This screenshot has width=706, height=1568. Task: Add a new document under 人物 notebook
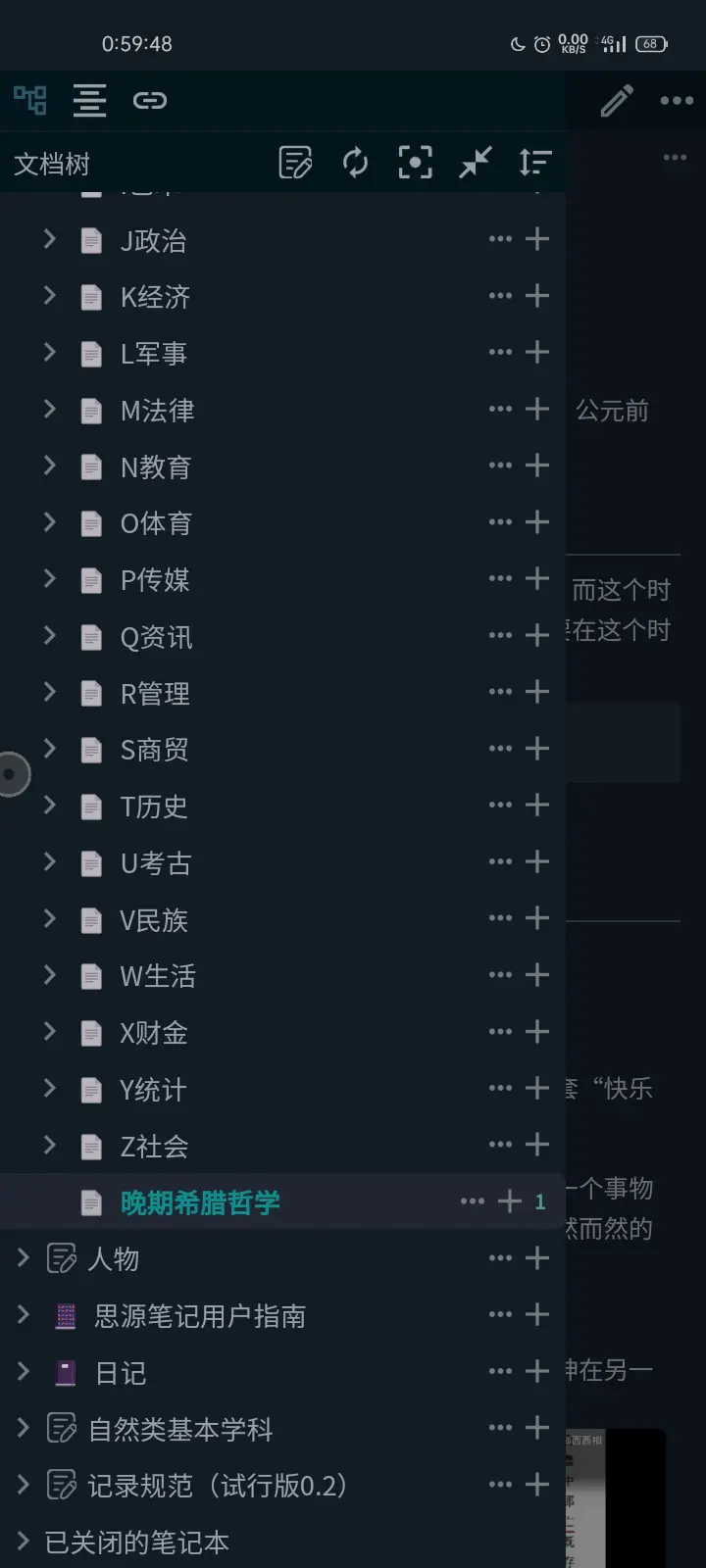[x=536, y=1258]
